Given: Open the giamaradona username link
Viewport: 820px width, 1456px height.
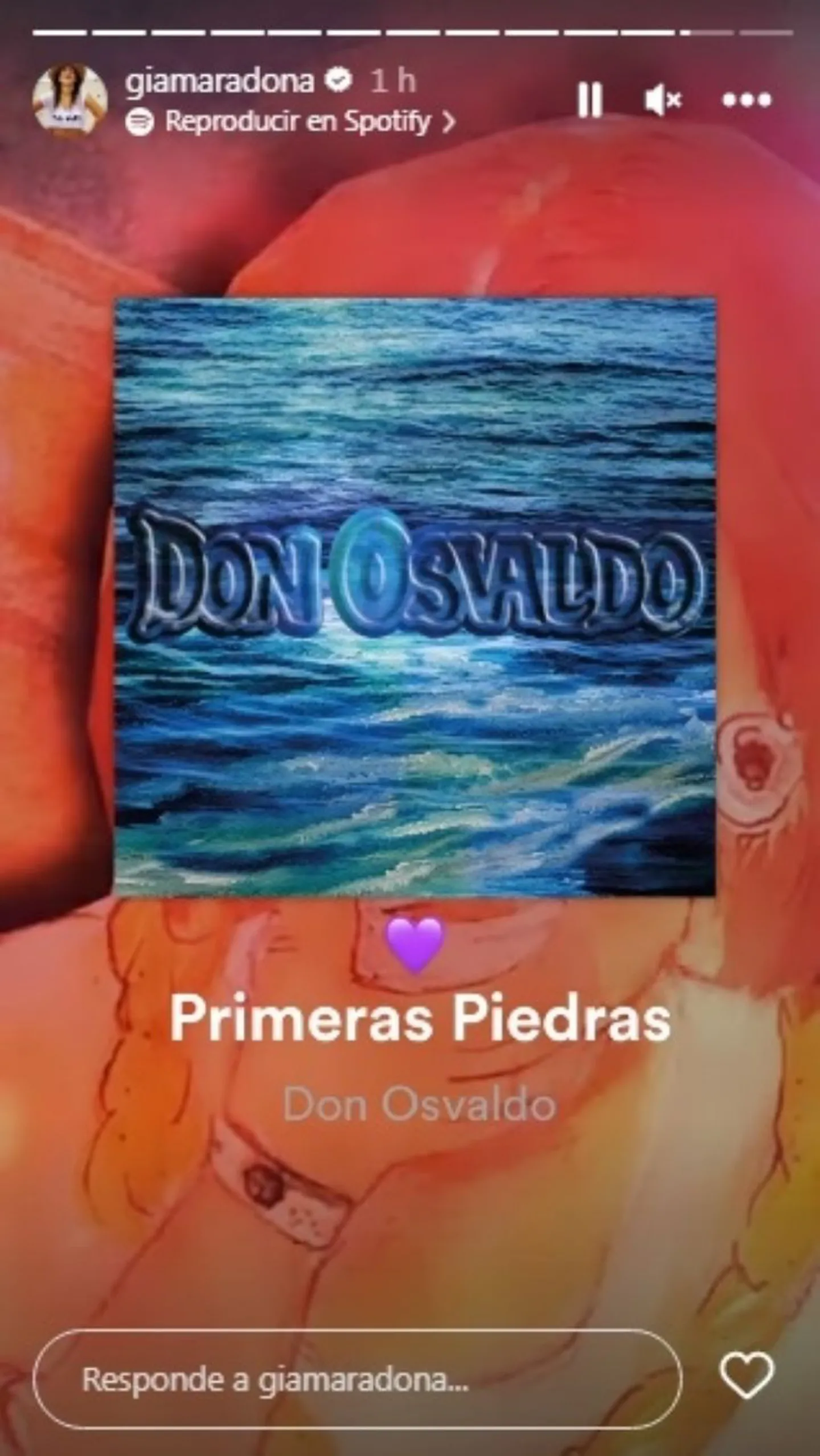Looking at the screenshot, I should click(219, 81).
